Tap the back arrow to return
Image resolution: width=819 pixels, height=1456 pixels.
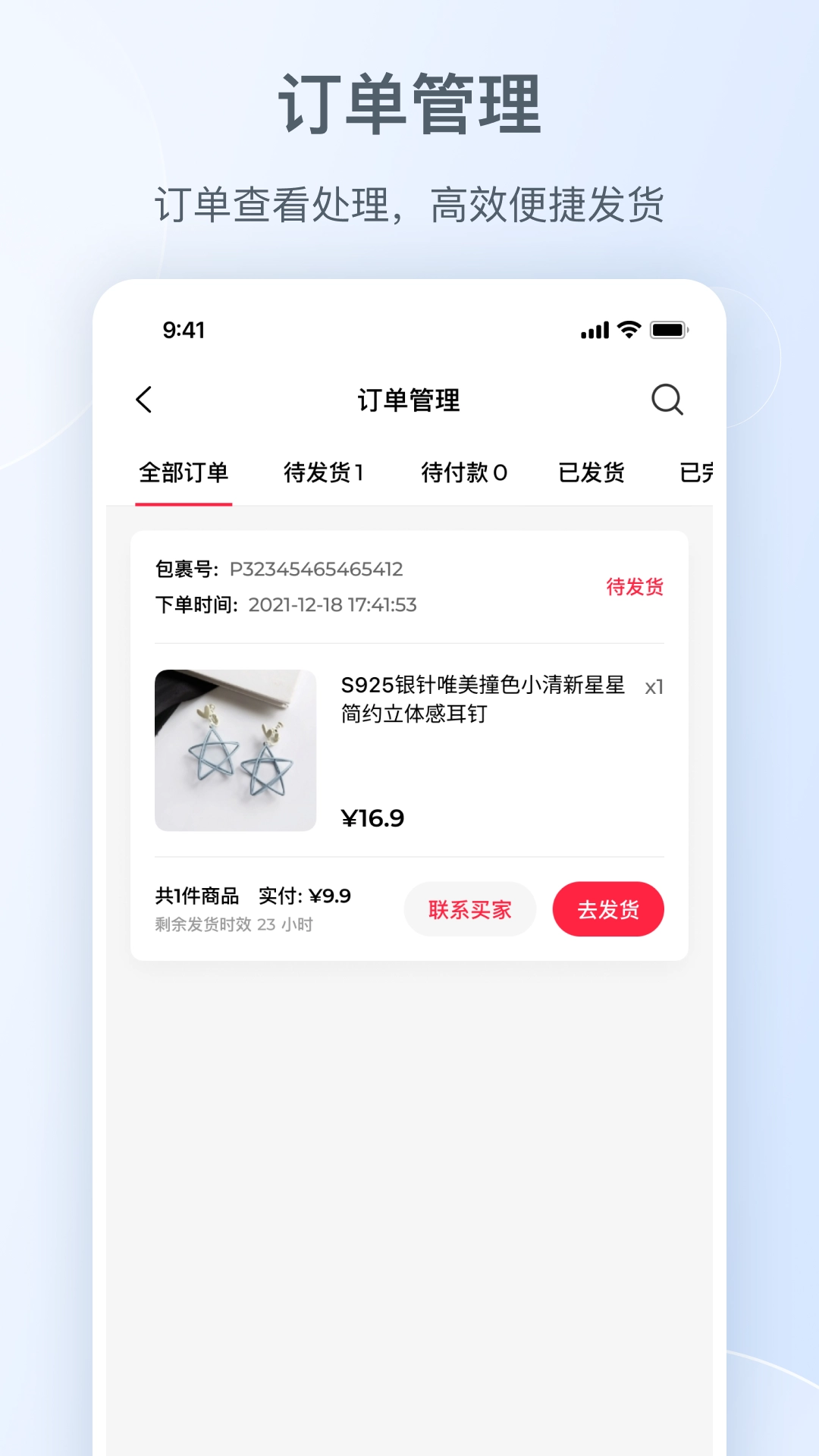144,400
